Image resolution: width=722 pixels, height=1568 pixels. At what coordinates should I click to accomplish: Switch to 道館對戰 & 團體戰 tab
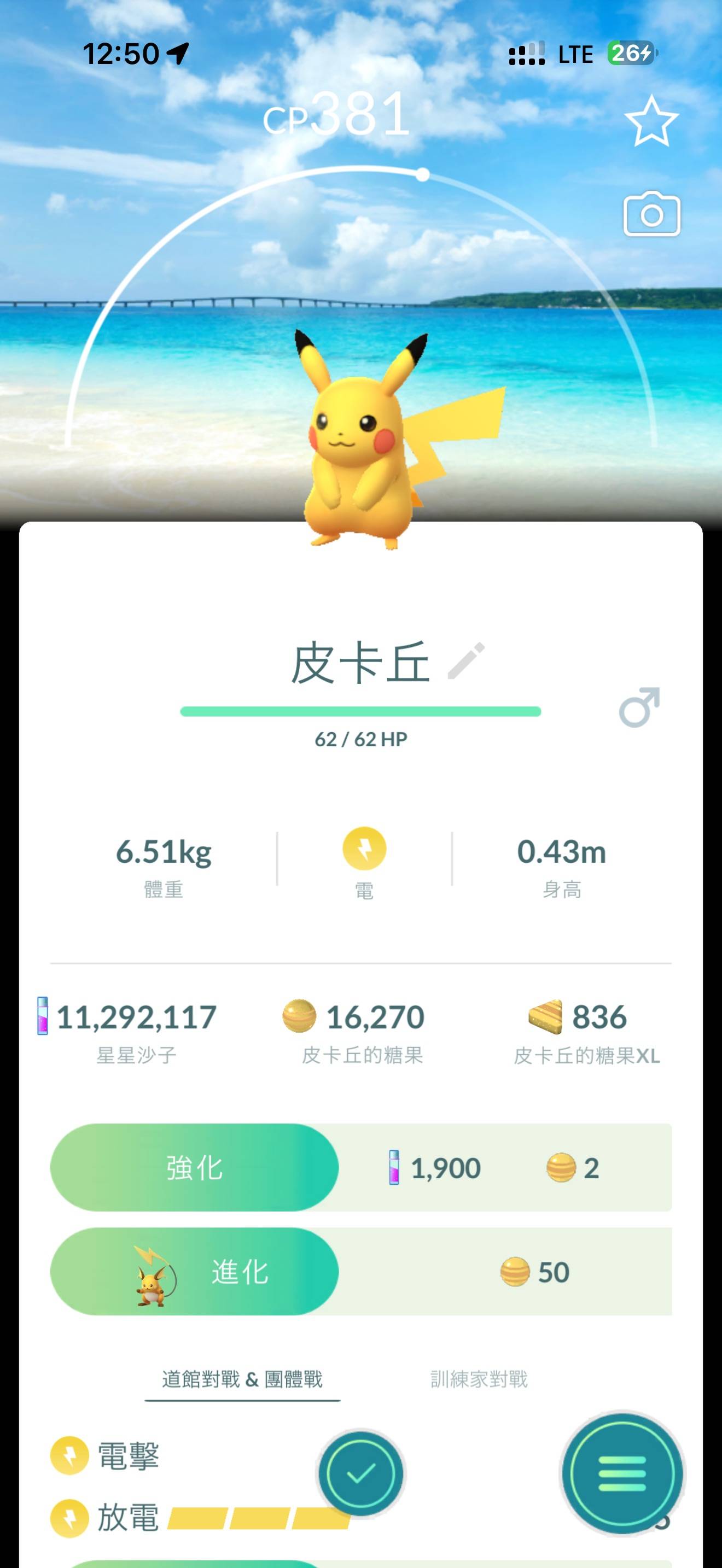pyautogui.click(x=242, y=1379)
